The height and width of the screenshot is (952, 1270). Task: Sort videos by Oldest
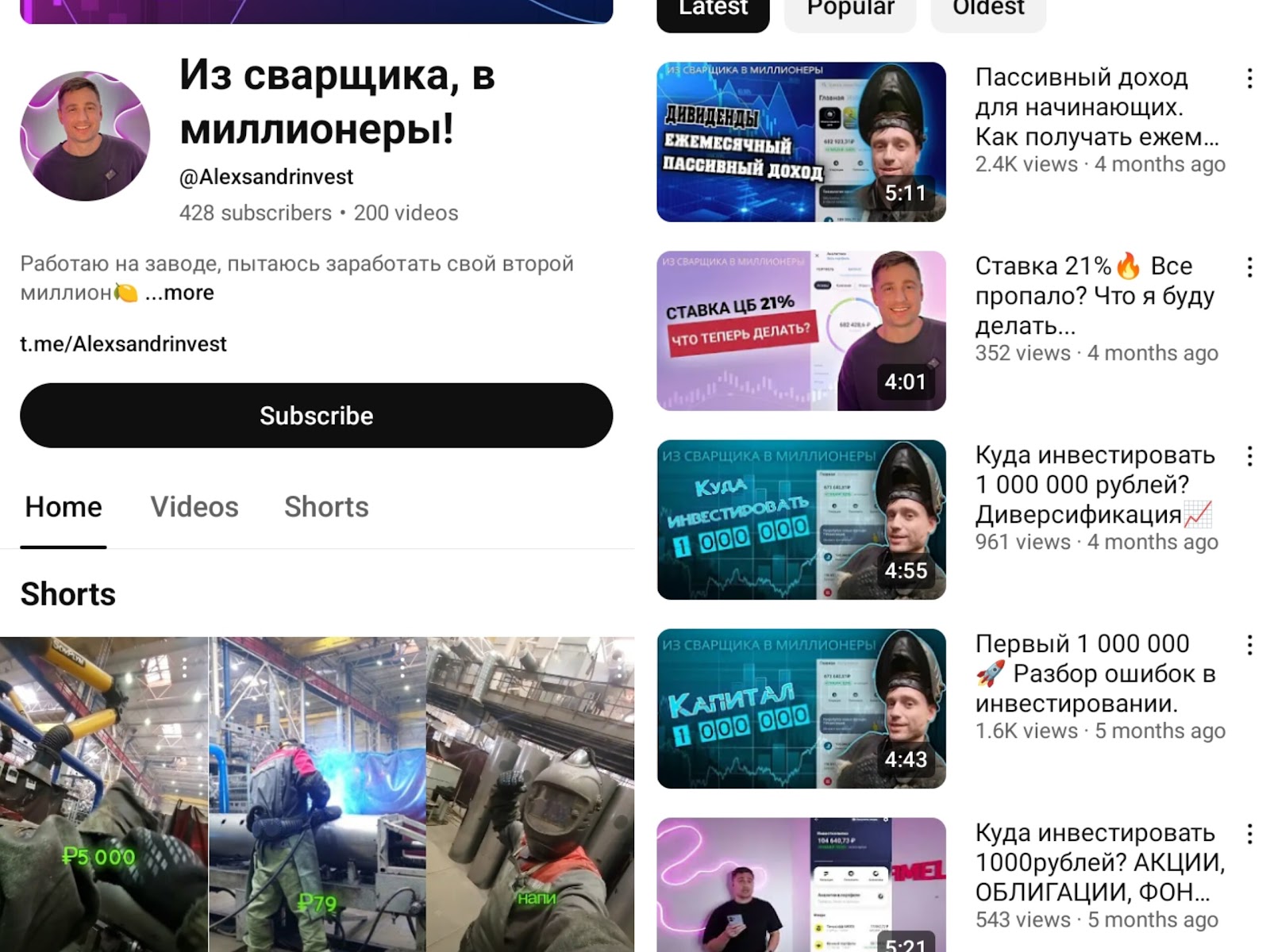(988, 10)
